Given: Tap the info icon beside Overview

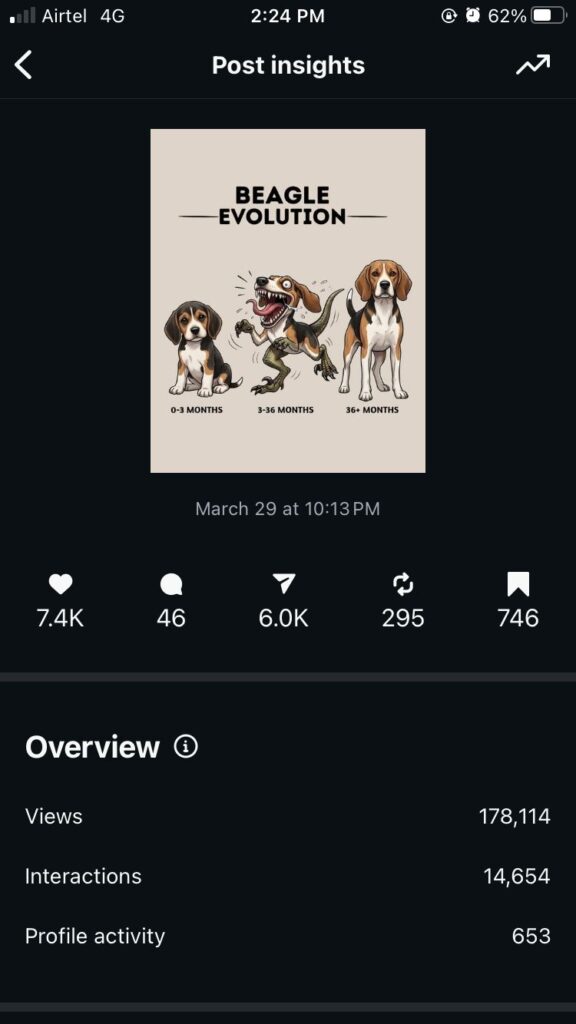Looking at the screenshot, I should tap(186, 746).
